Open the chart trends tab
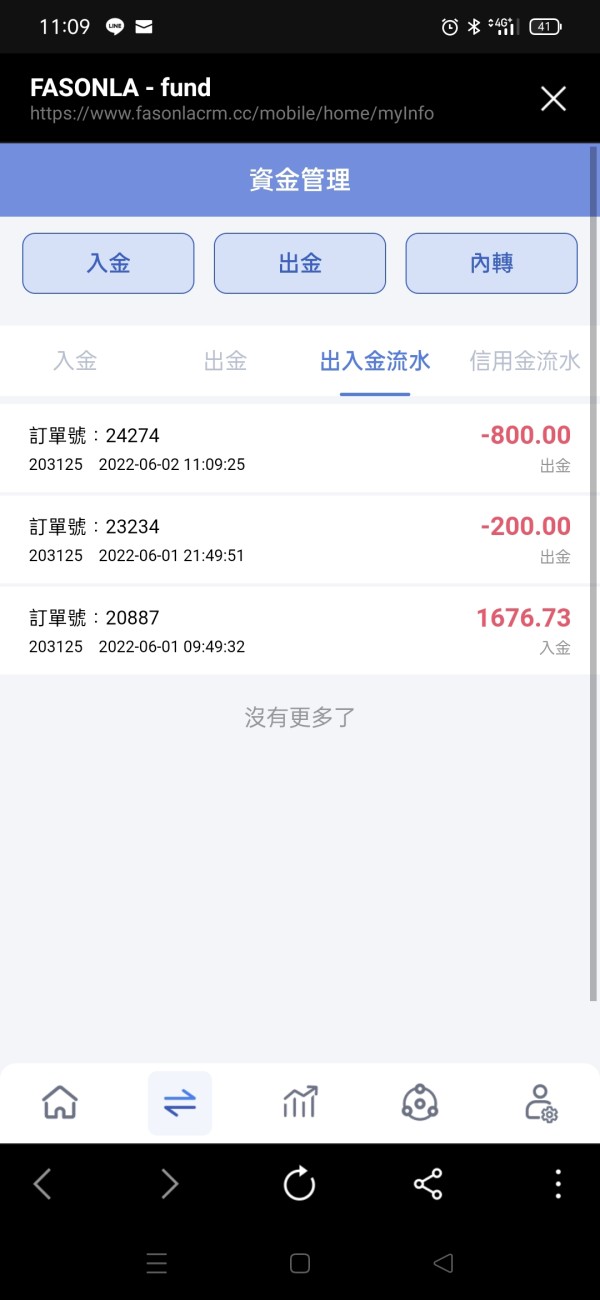This screenshot has height=1300, width=600. click(x=300, y=1103)
